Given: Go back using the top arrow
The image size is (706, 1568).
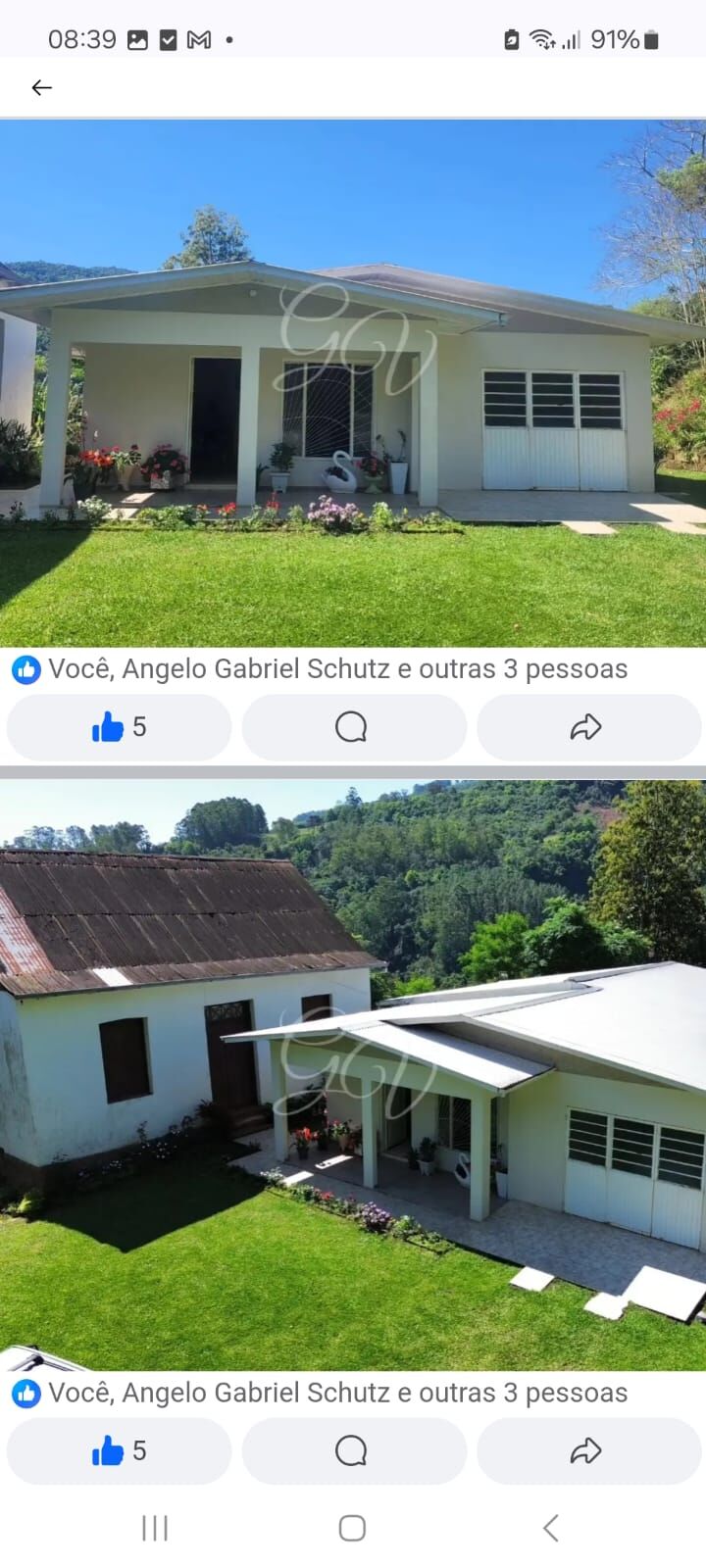Looking at the screenshot, I should click(41, 88).
